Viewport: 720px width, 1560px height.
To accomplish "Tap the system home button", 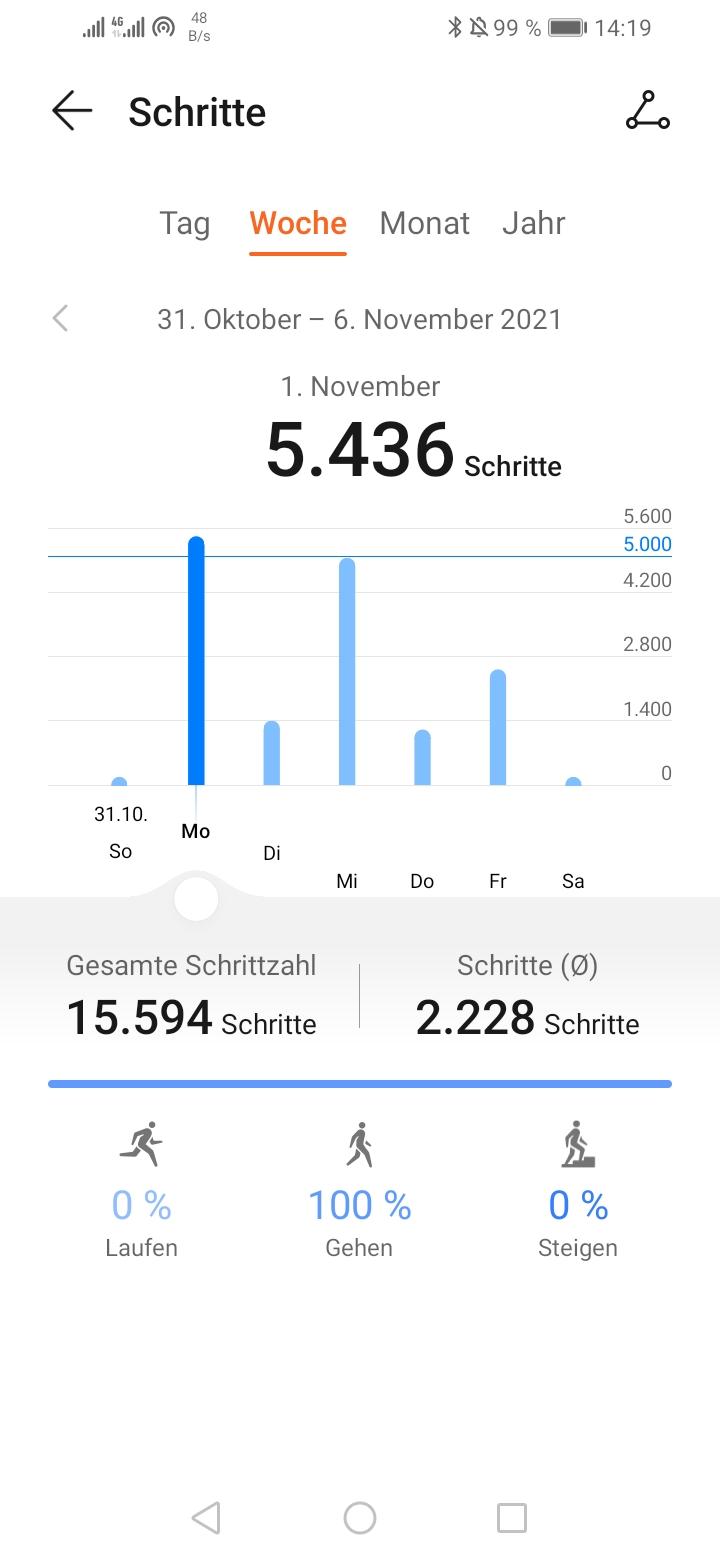I will click(360, 1518).
